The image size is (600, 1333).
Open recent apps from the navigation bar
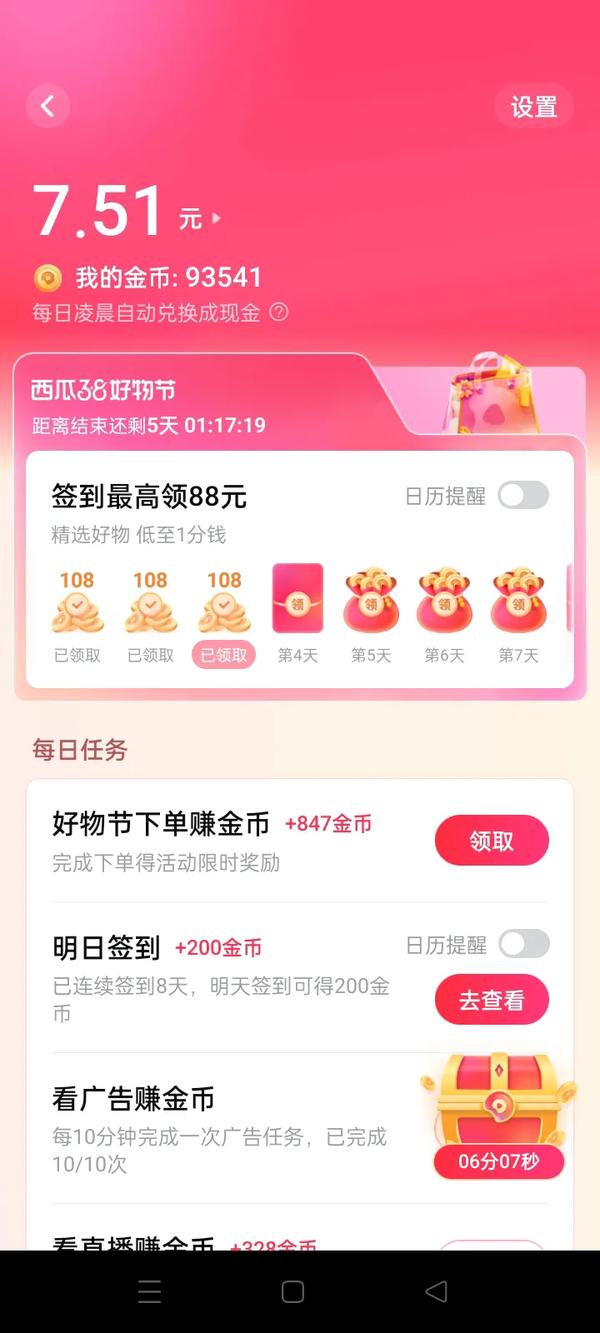tap(150, 1292)
